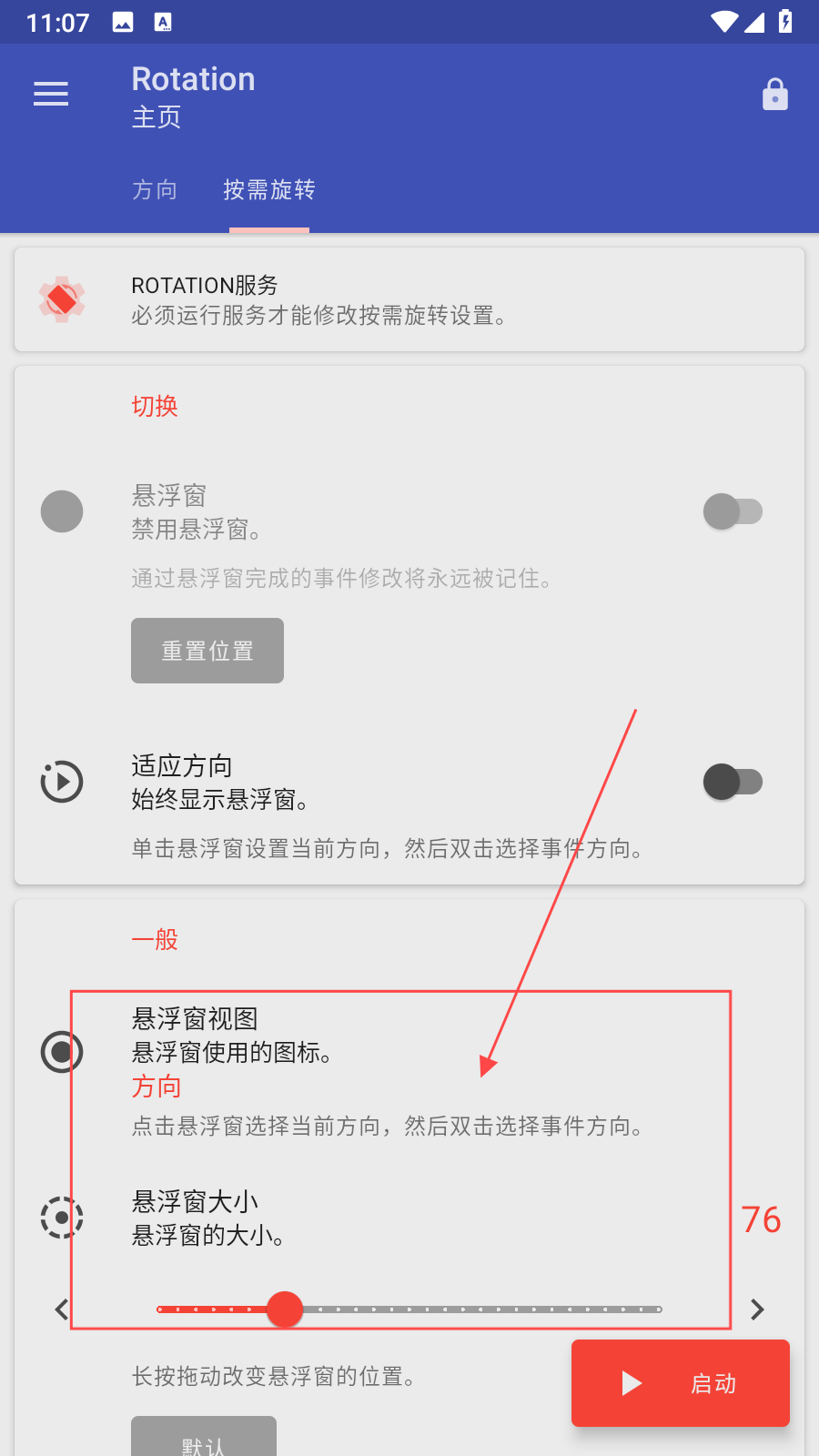Enable the 适应方向 switch
Image resolution: width=819 pixels, height=1456 pixels.
tap(733, 782)
